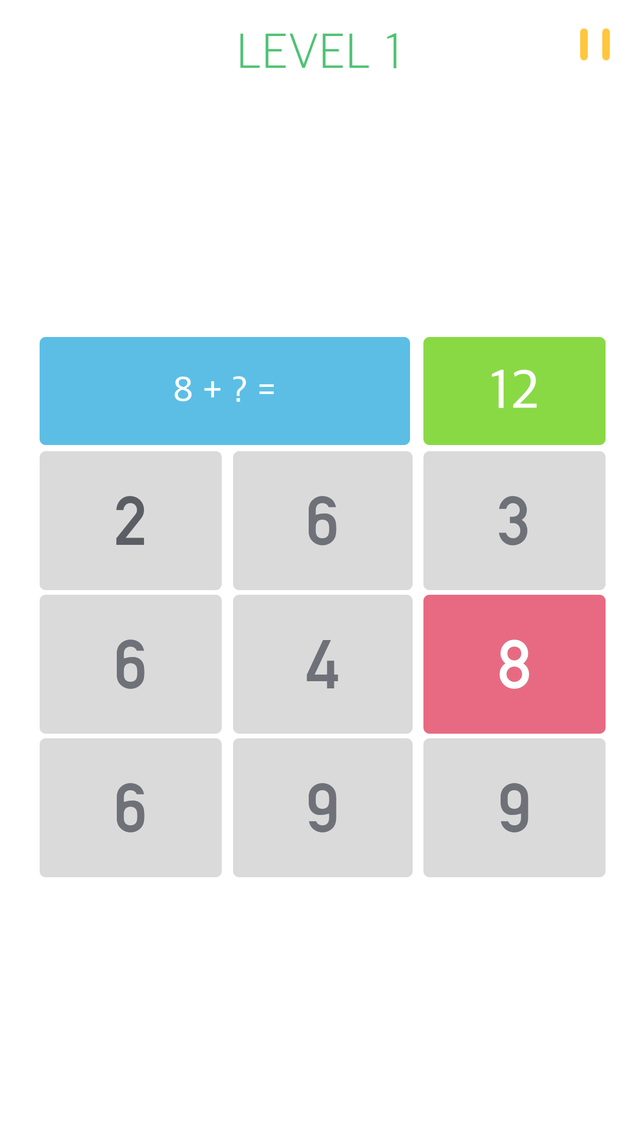Choose the 9 tile directly under the 4
639x1136 pixels.
pos(322,807)
